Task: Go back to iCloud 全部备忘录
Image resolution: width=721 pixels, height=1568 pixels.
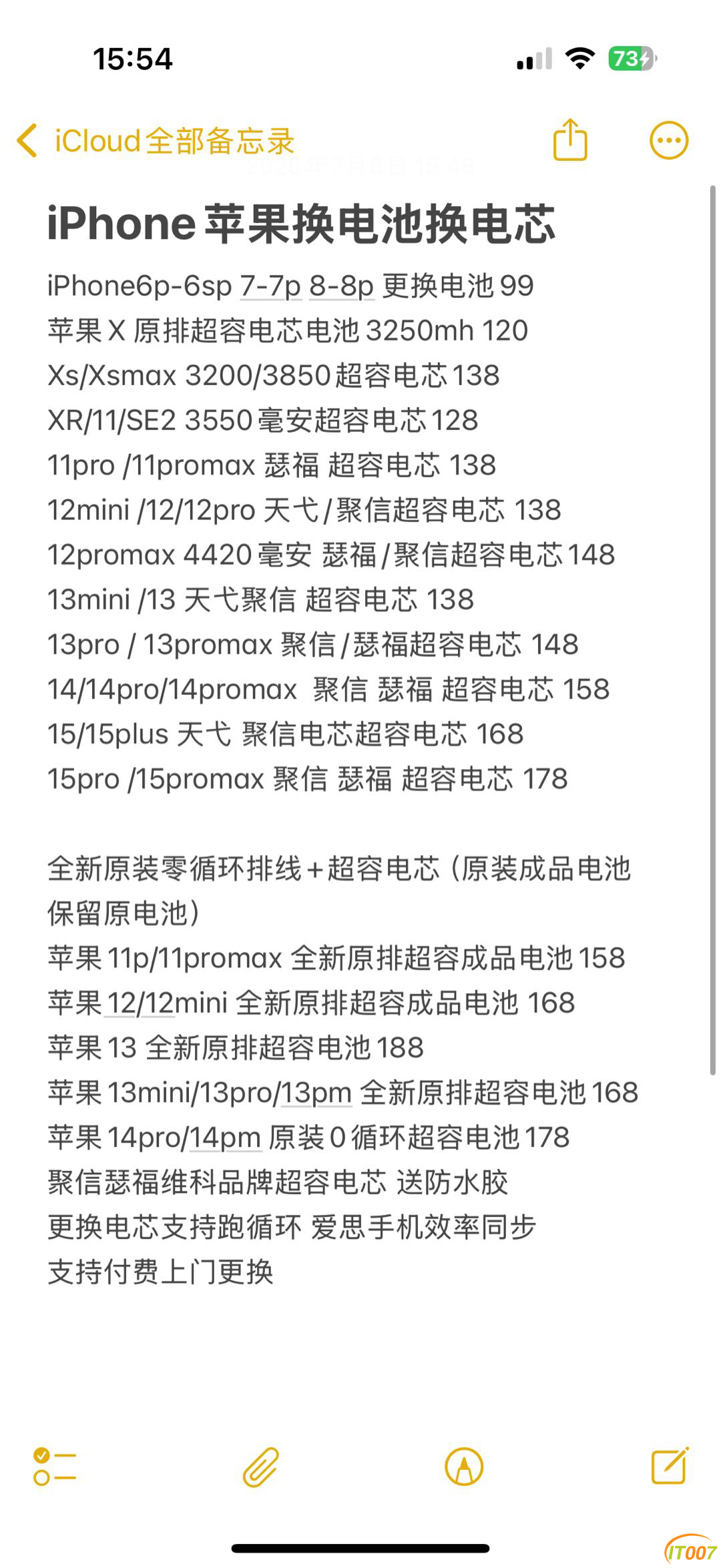Action: point(155,141)
